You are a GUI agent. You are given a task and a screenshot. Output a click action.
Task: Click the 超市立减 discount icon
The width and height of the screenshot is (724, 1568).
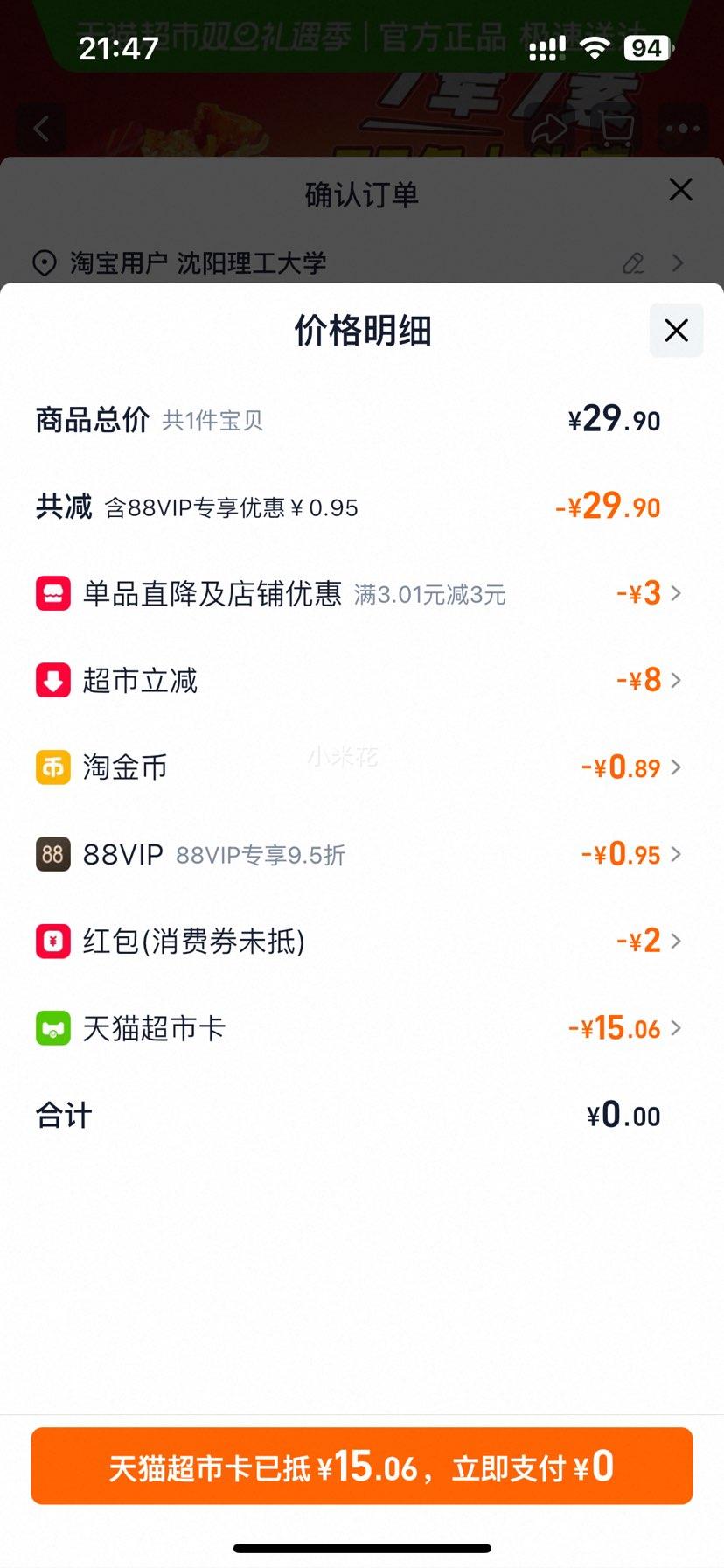click(53, 680)
